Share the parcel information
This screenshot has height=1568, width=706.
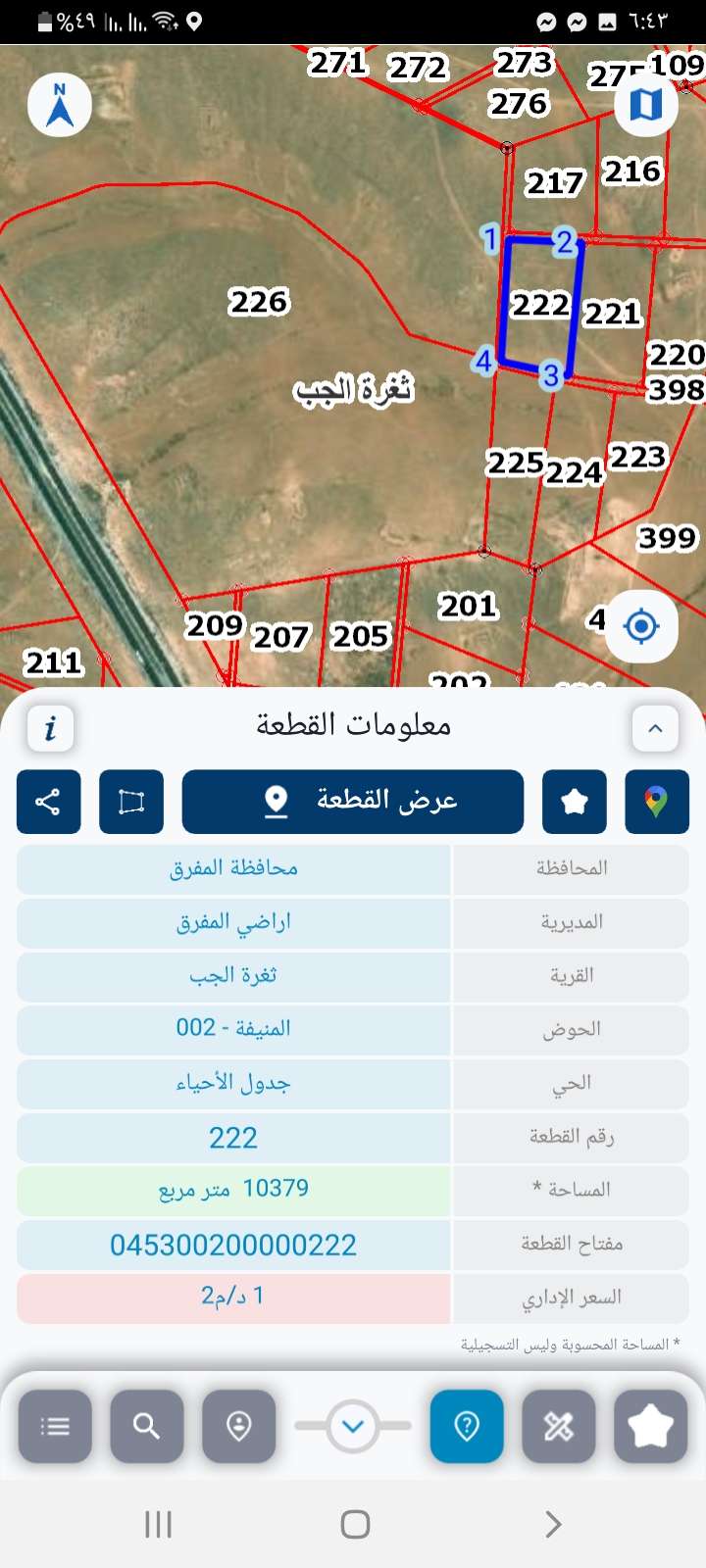click(x=48, y=802)
